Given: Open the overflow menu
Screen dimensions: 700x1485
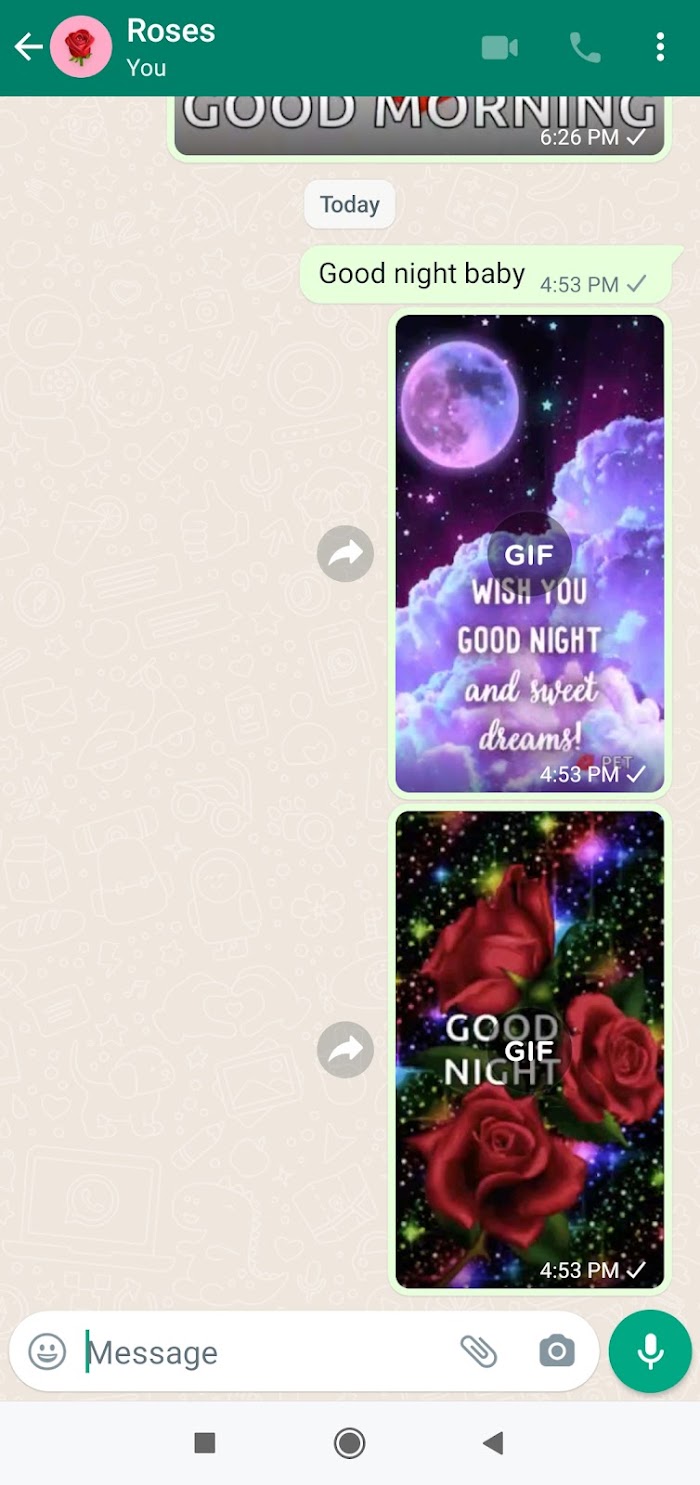Looking at the screenshot, I should (x=660, y=47).
